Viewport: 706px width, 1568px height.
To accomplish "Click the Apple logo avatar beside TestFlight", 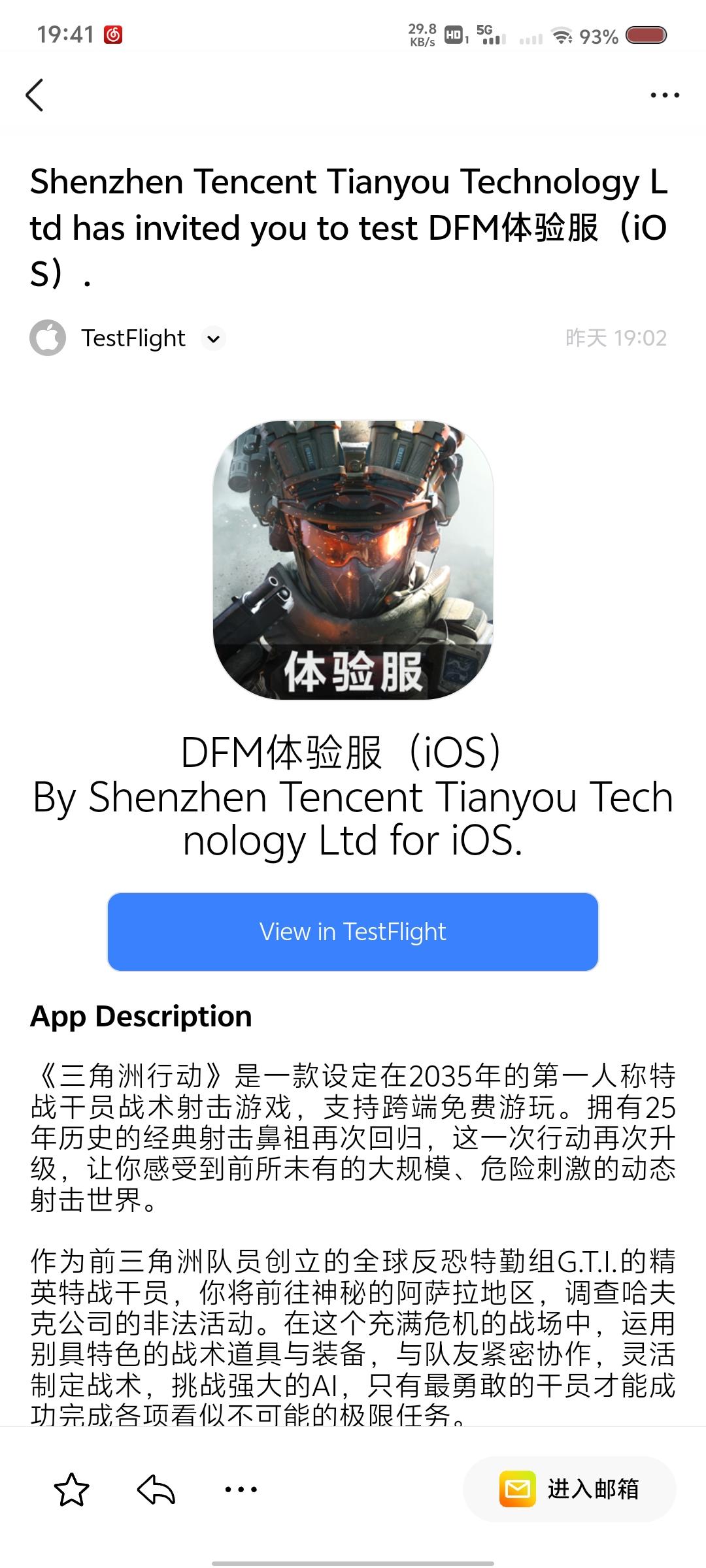I will pyautogui.click(x=48, y=338).
